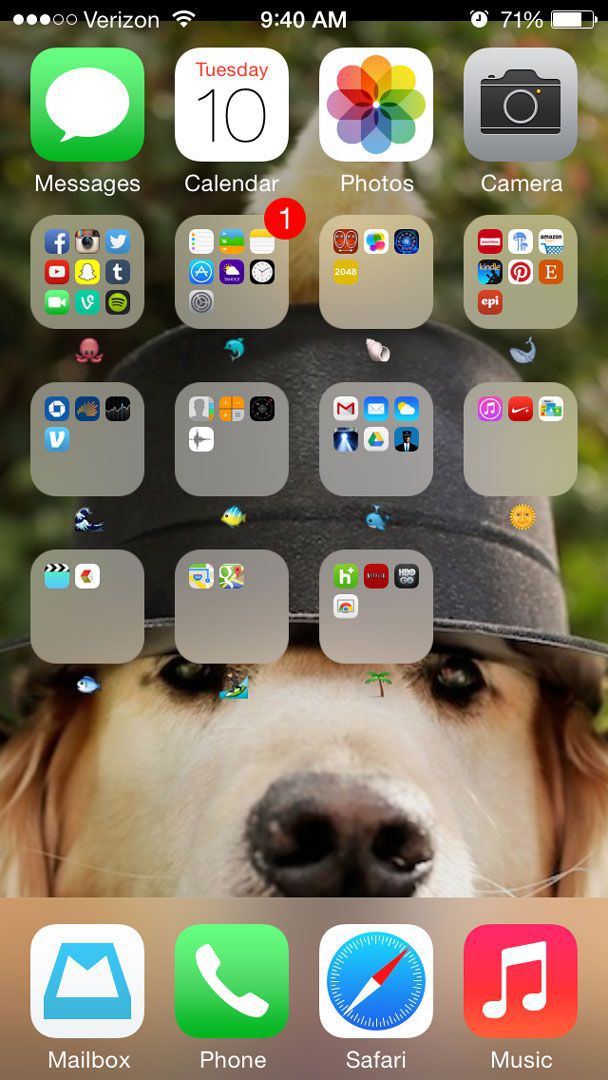
Task: Launch the Music app
Action: (520, 980)
